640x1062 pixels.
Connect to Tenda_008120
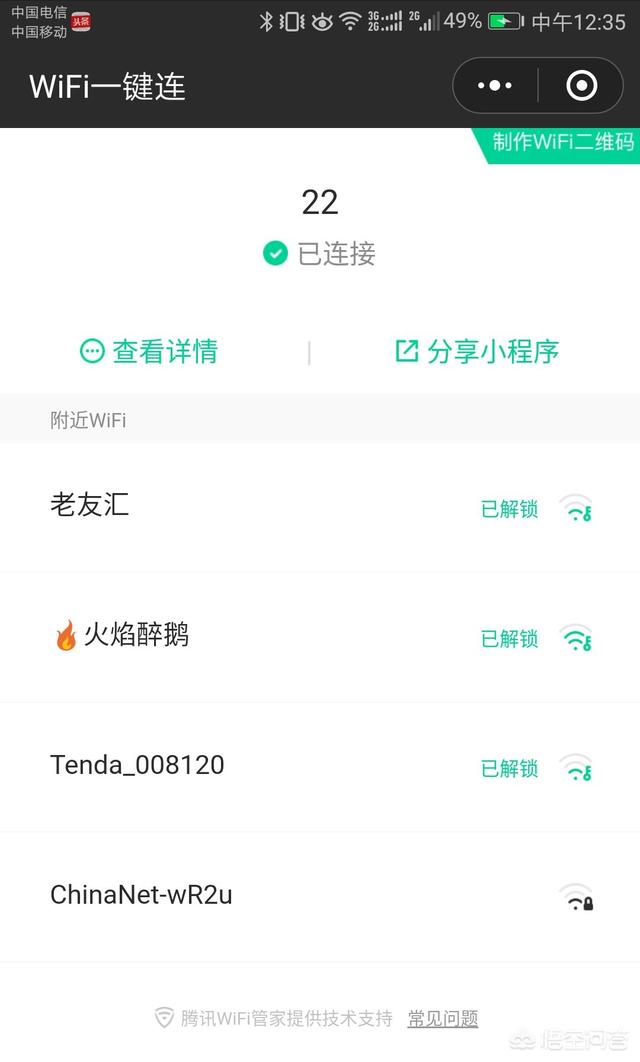(x=320, y=767)
